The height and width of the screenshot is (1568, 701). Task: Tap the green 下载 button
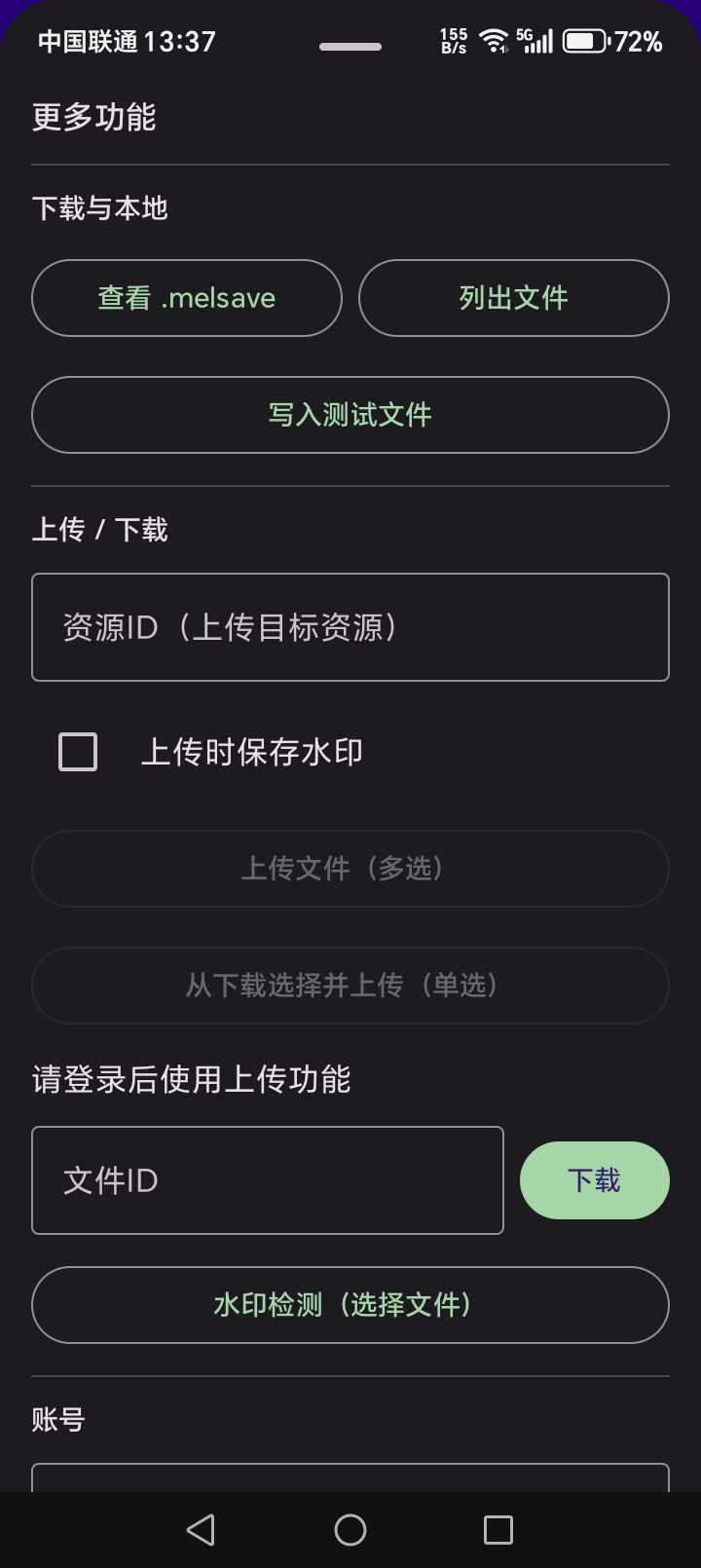point(594,1180)
